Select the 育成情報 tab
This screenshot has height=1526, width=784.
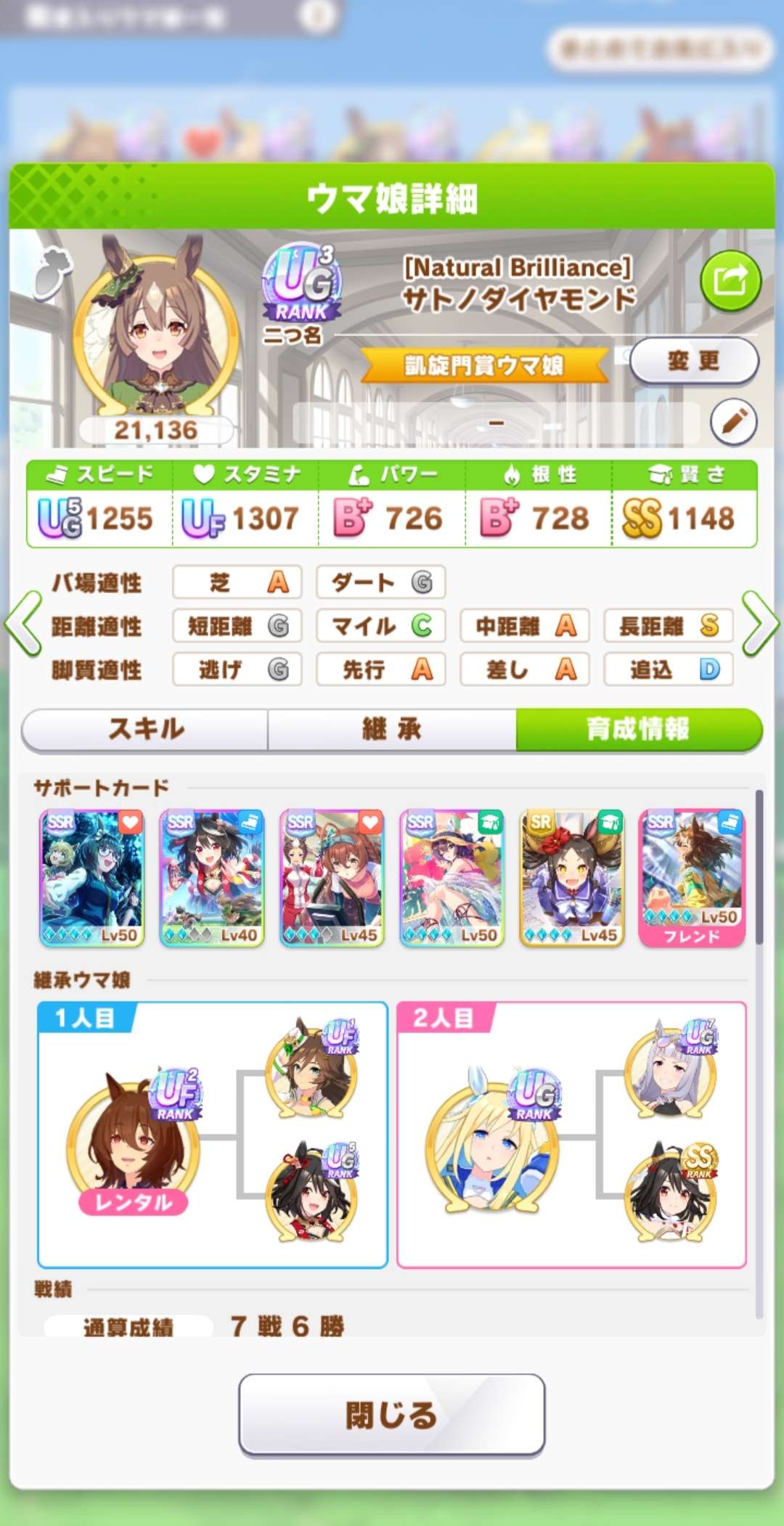(638, 729)
